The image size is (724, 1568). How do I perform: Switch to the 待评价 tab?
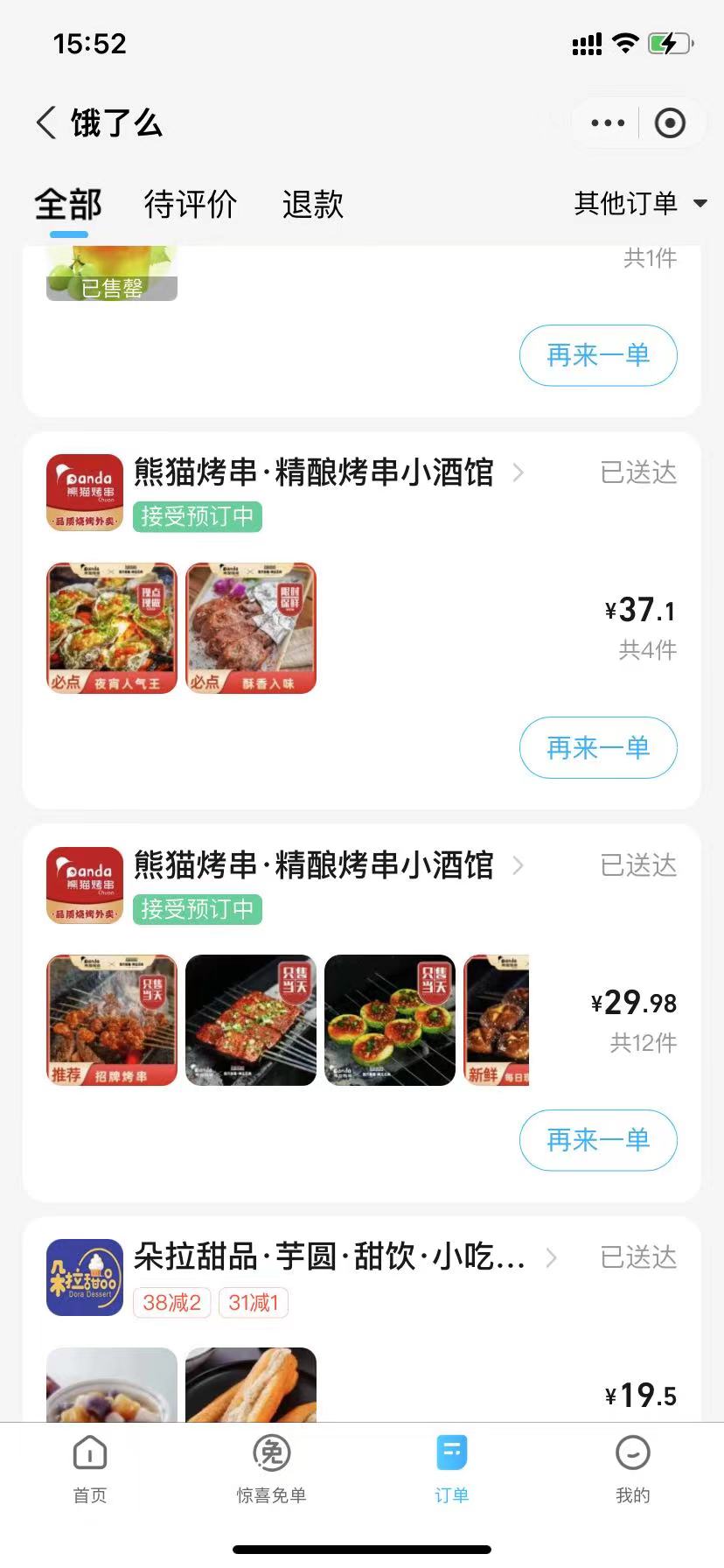pos(191,205)
